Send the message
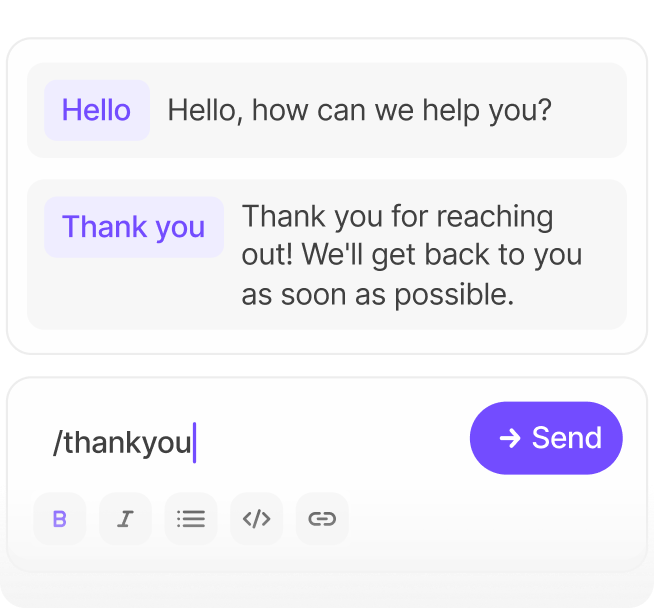Viewport: 654px width, 608px height. pyautogui.click(x=546, y=438)
